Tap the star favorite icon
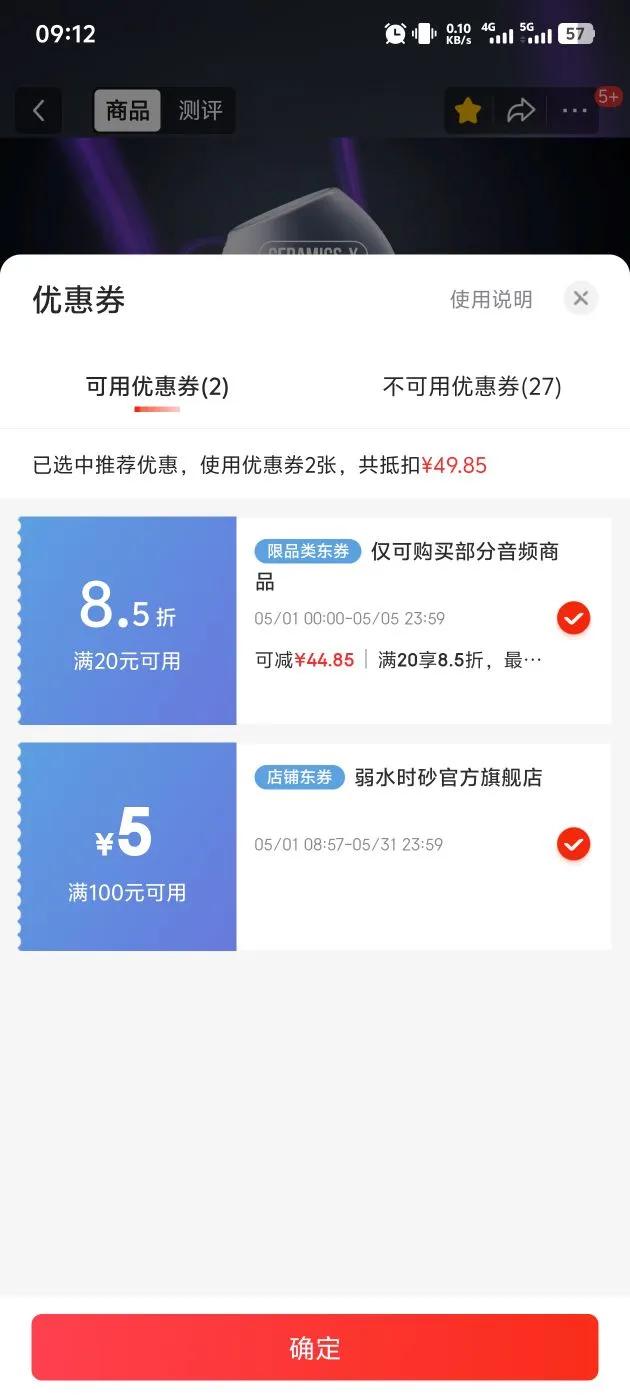Screen dimensions: 630x1400 pyautogui.click(x=468, y=111)
